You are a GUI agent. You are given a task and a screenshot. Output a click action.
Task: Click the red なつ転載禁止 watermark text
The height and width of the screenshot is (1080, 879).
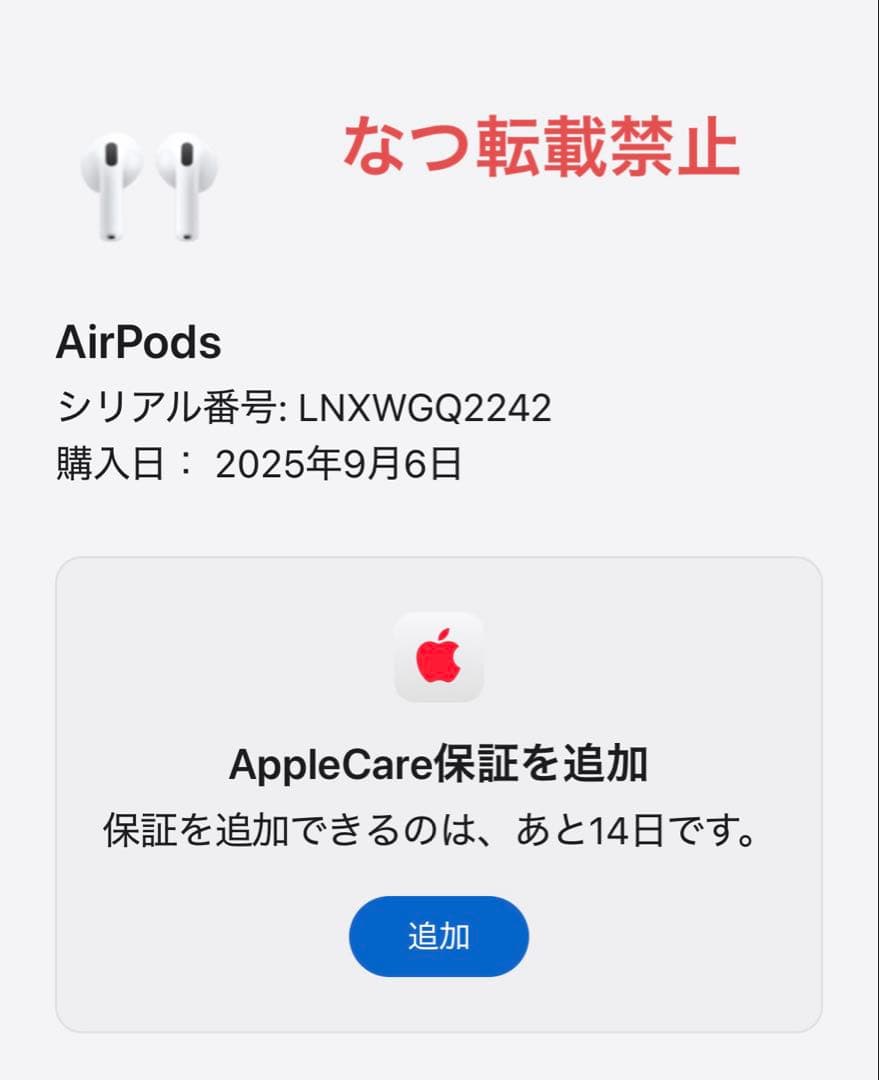click(543, 150)
